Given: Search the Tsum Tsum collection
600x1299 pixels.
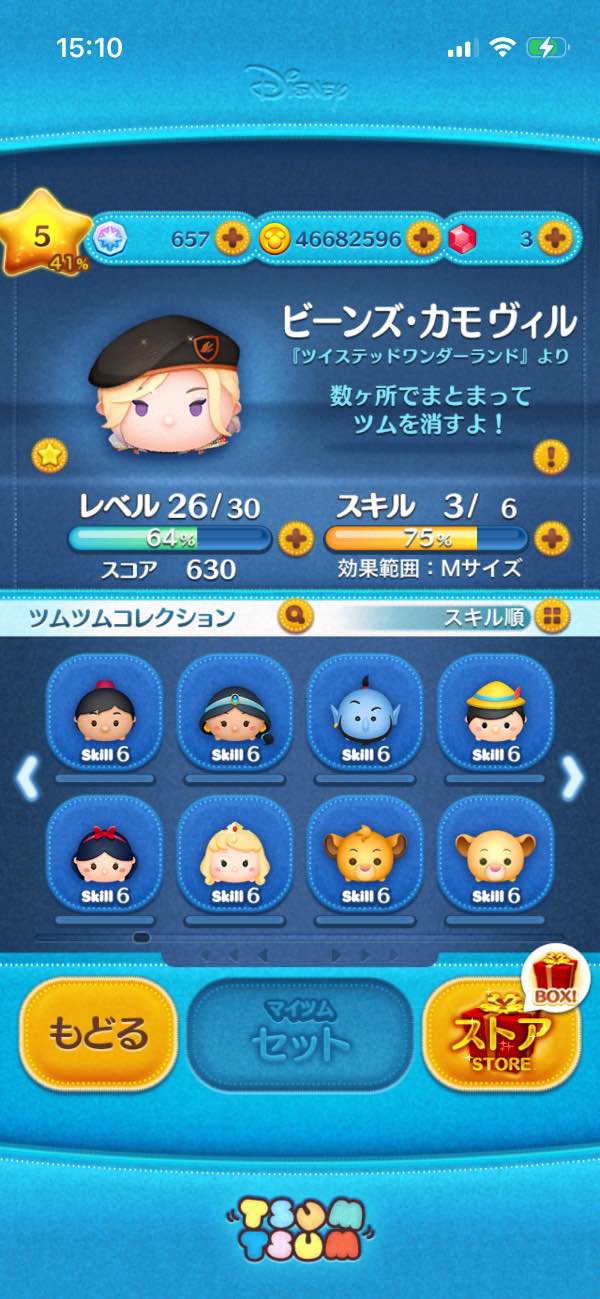Looking at the screenshot, I should tap(296, 617).
